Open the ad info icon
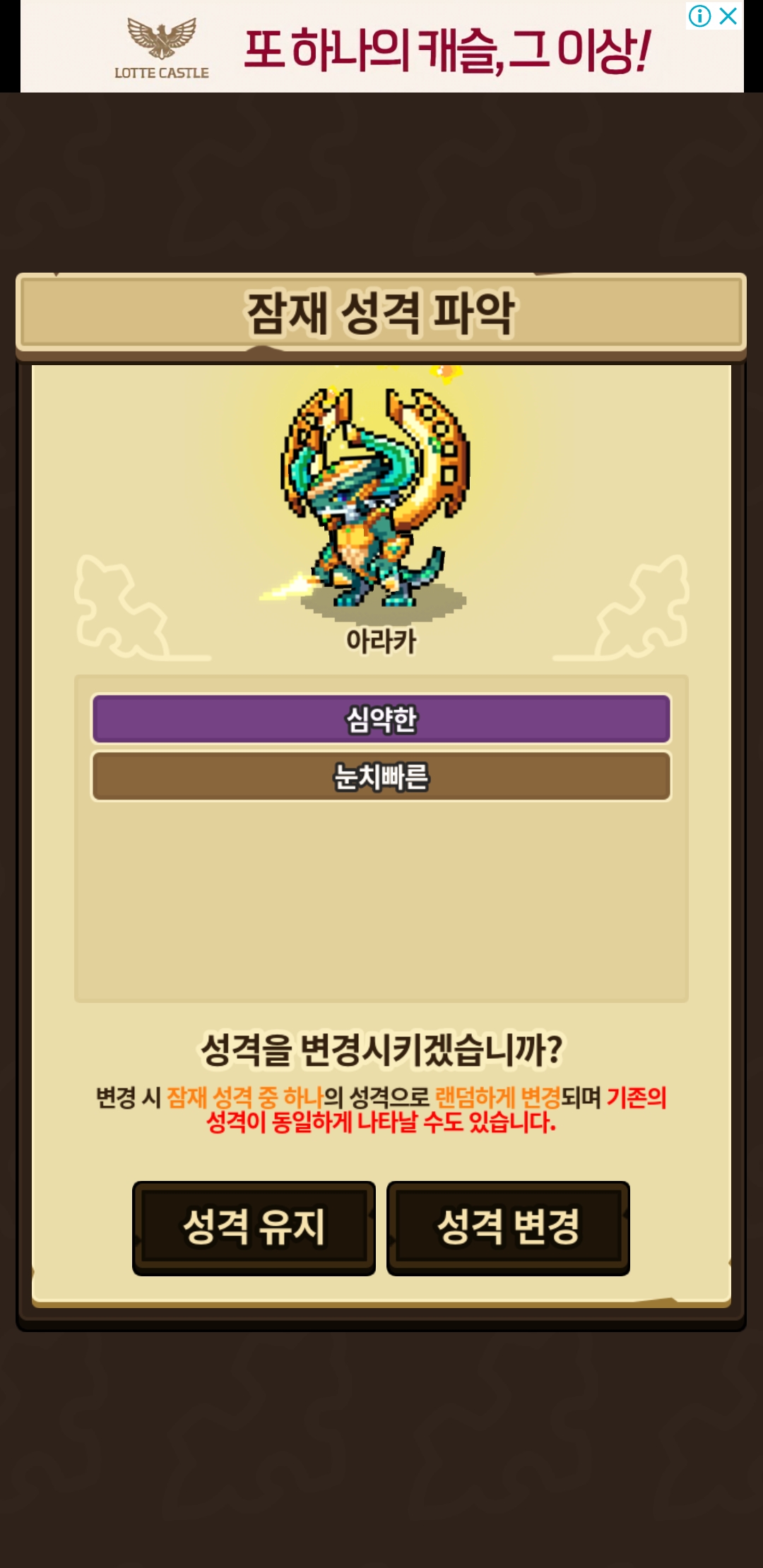Screen dimensions: 763x1568 (x=699, y=16)
